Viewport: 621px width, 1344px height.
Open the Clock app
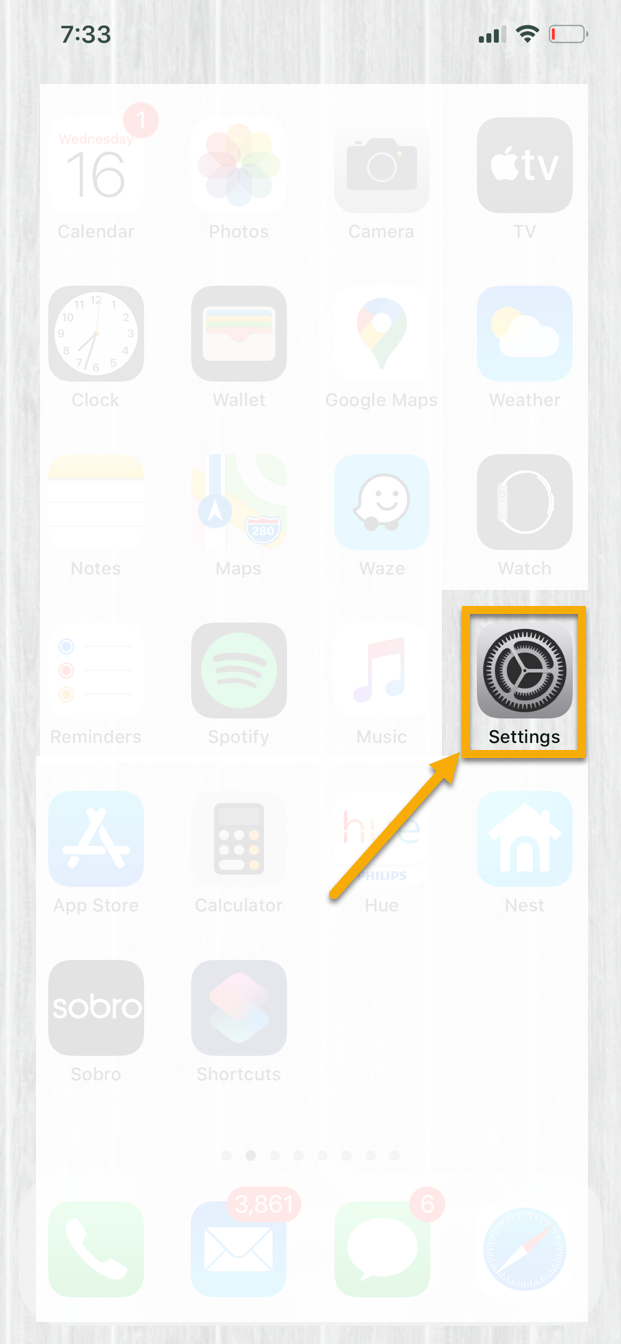pos(96,334)
